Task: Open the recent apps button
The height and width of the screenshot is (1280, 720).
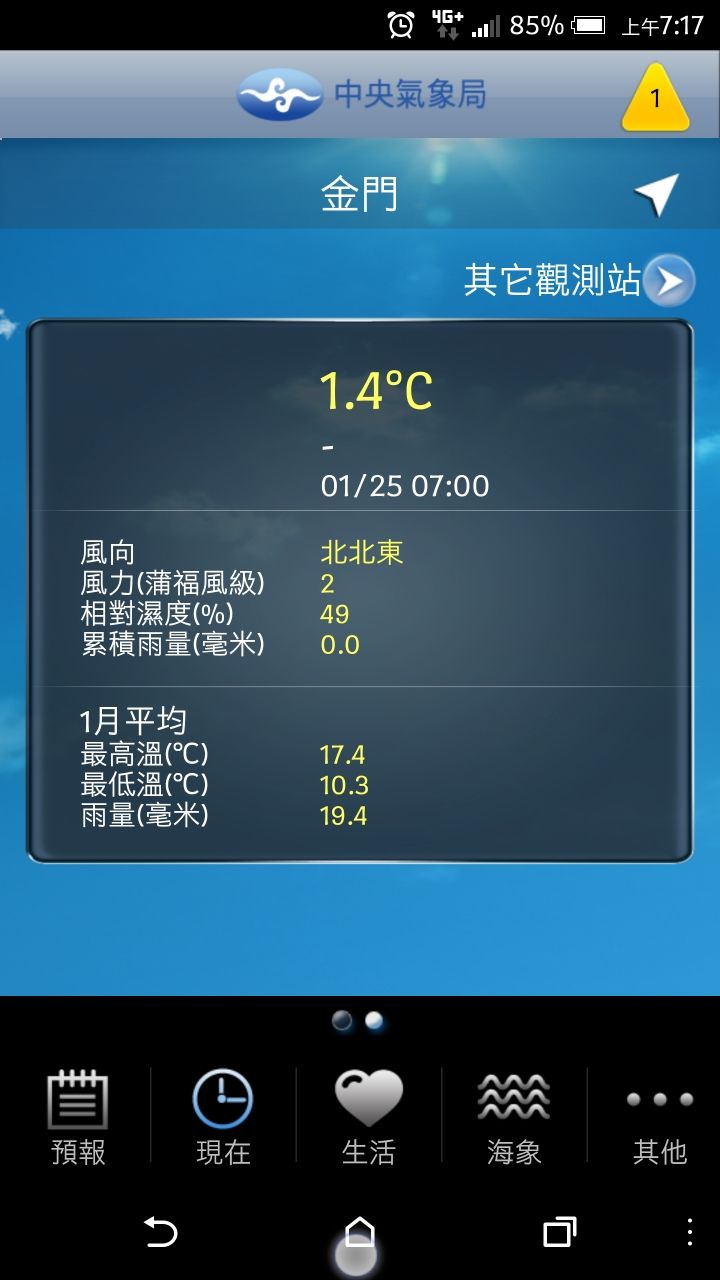Action: [559, 1232]
